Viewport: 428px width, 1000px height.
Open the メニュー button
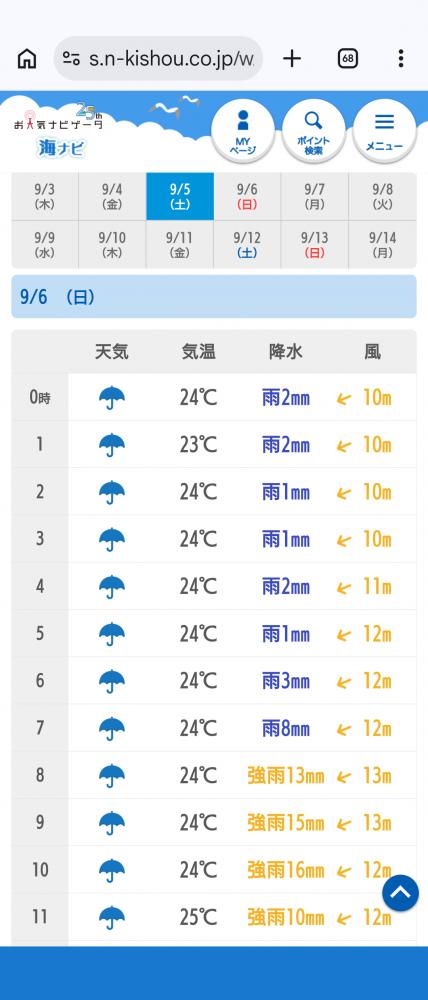pos(384,131)
